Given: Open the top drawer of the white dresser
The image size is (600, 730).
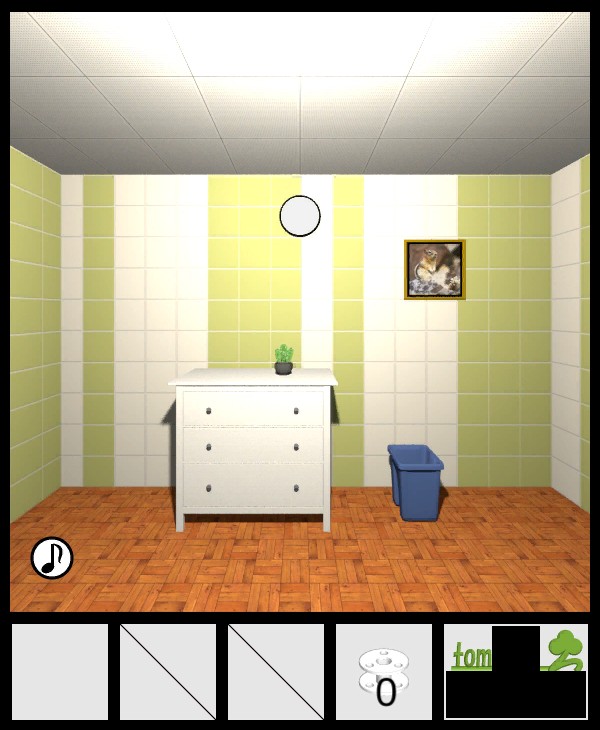Looking at the screenshot, I should (x=252, y=408).
